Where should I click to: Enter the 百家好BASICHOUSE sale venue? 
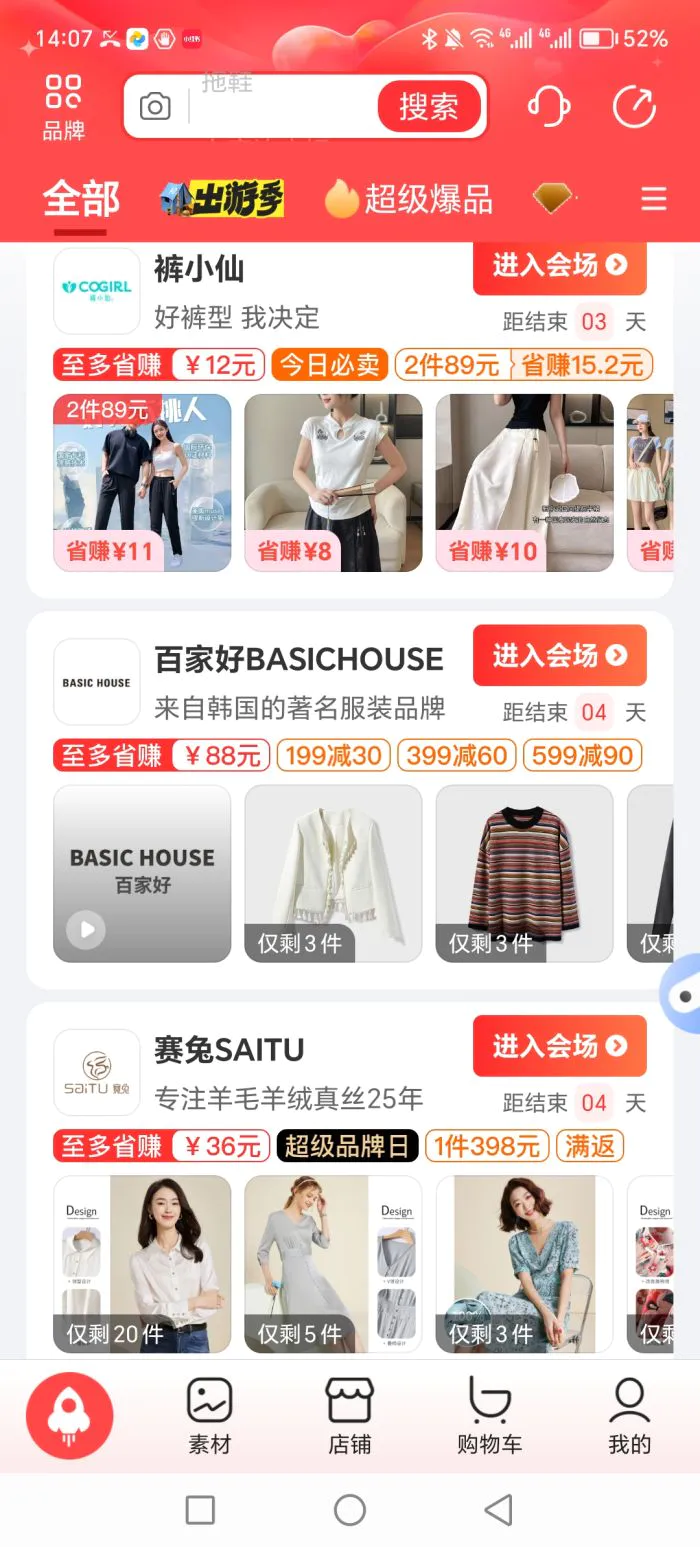(x=559, y=655)
